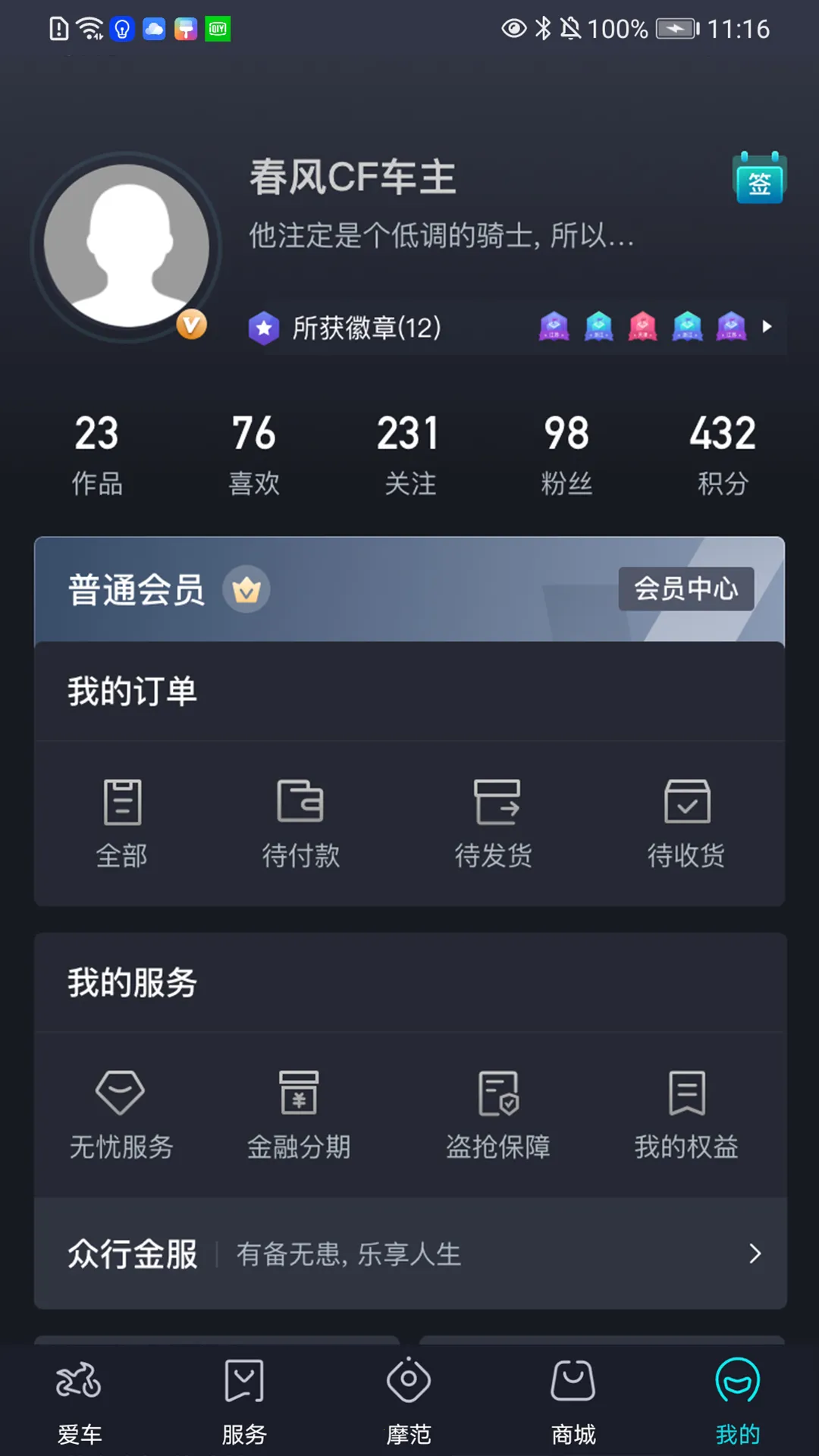Open the 关注 following list
819x1456 pixels.
(x=409, y=453)
